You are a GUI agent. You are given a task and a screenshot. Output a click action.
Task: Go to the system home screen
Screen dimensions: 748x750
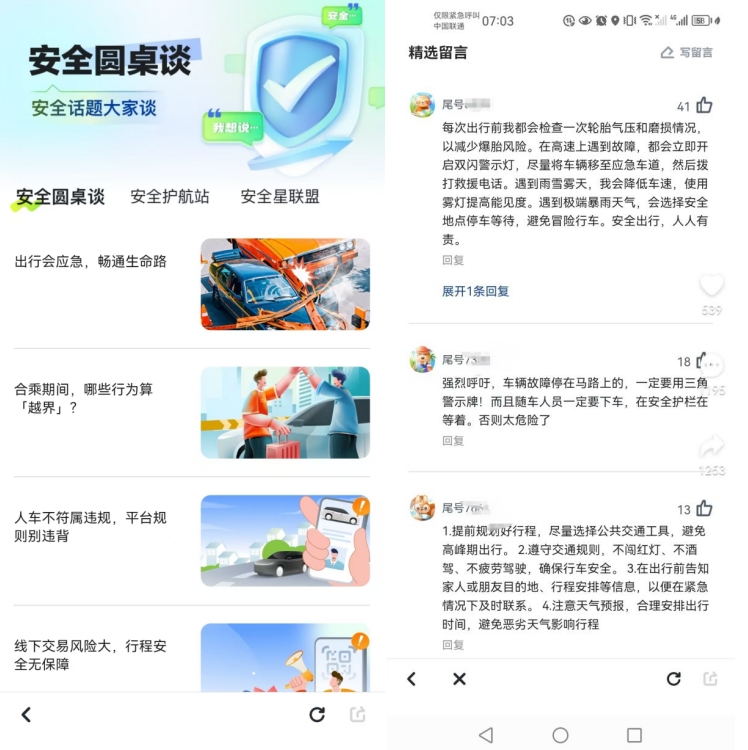click(560, 735)
